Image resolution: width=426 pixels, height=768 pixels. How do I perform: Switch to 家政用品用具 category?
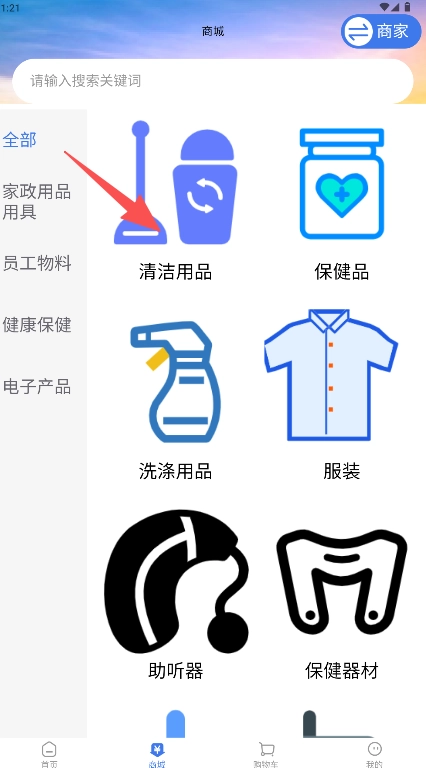(x=37, y=202)
